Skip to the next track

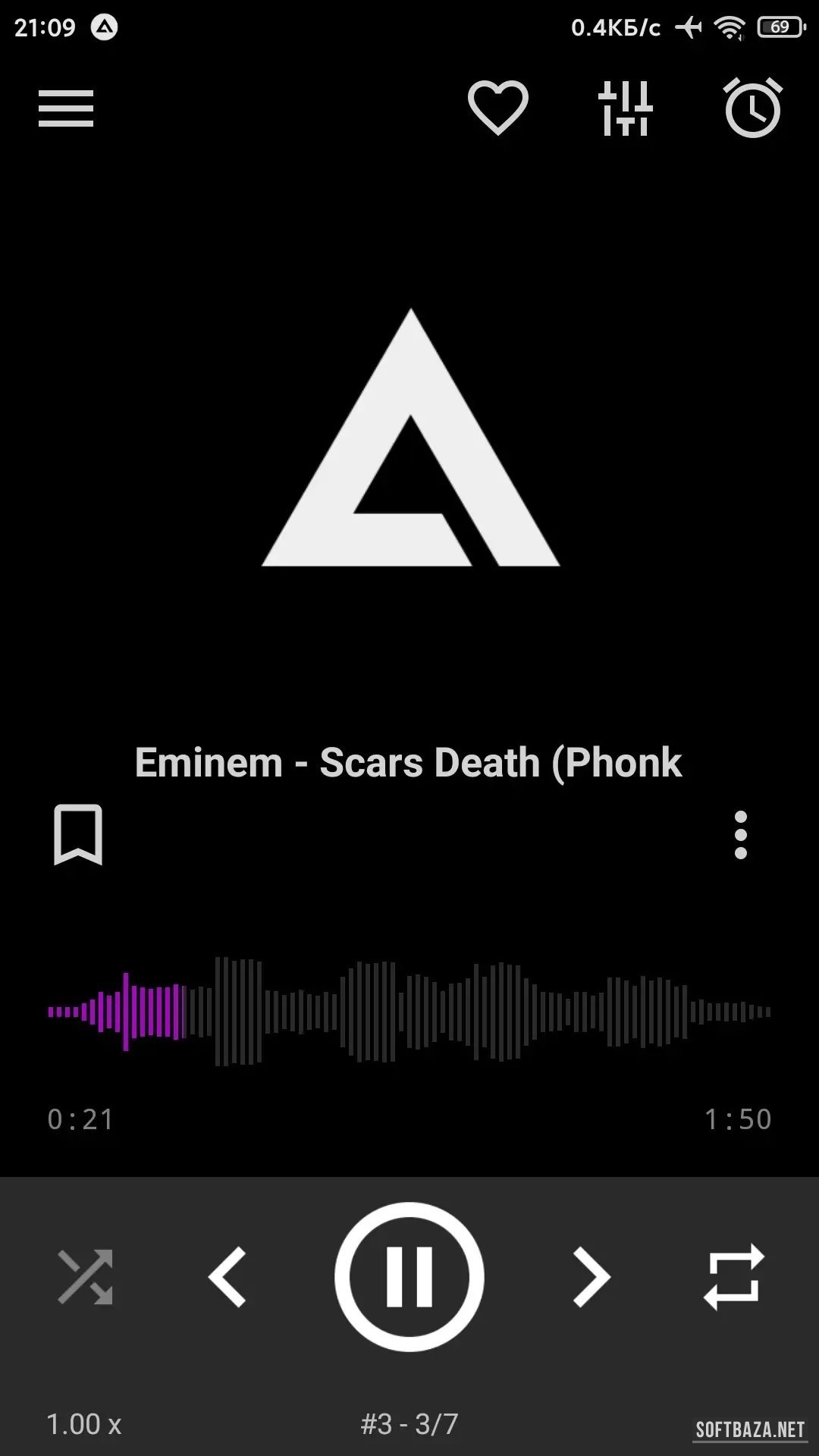591,1277
